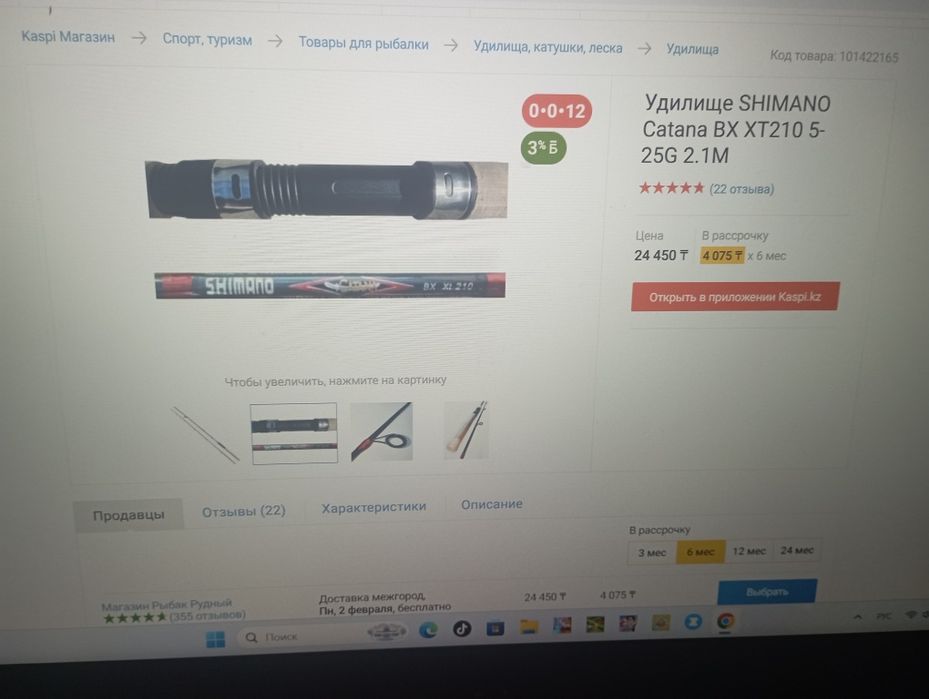This screenshot has width=929, height=699.
Task: Open the 22 отзыва reviews link
Action: tap(741, 189)
